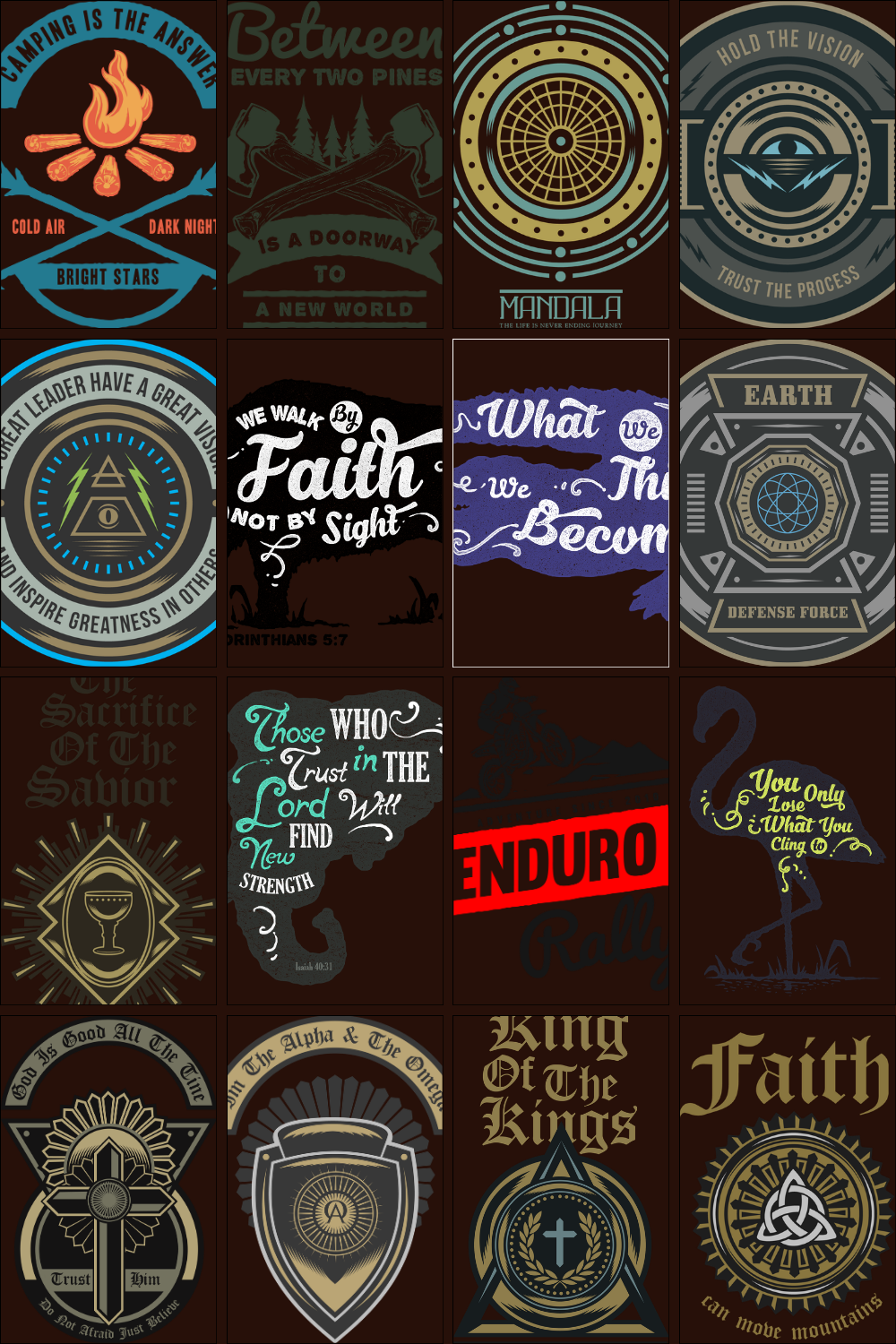
Task: Open the Camping Is The Answer design
Action: click(x=108, y=164)
